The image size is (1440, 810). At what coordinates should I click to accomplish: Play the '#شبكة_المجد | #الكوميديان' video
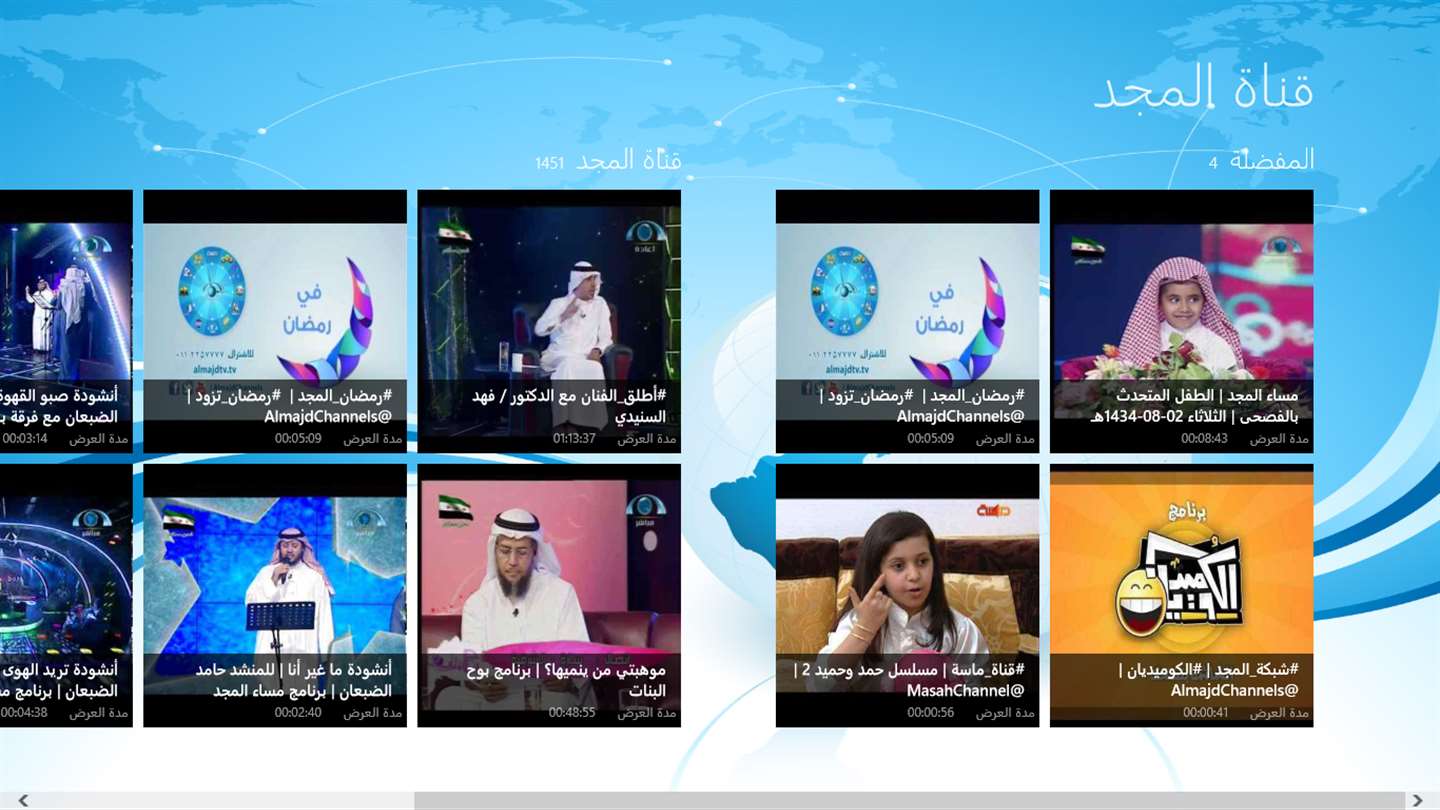coord(1181,595)
